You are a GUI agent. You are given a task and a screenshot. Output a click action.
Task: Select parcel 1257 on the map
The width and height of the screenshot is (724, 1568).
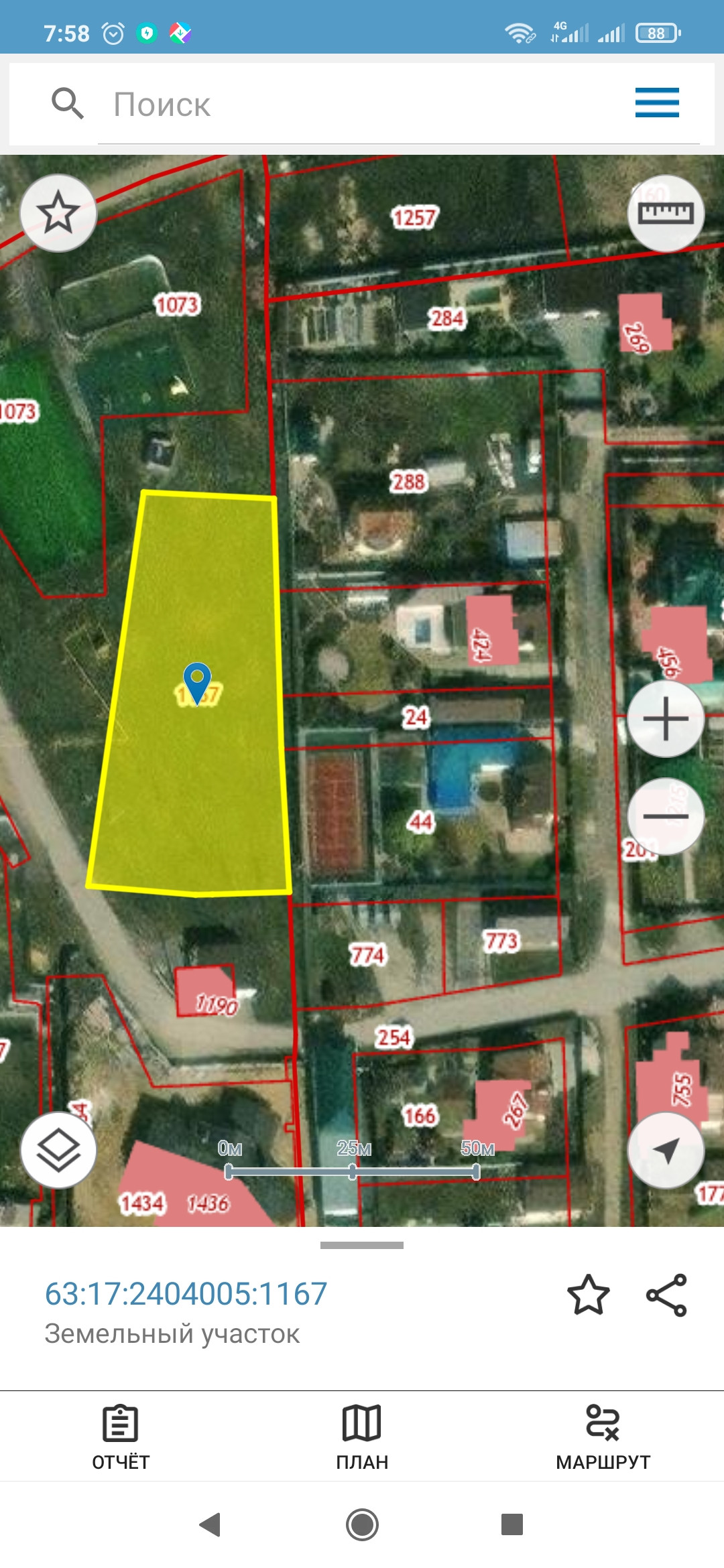414,217
